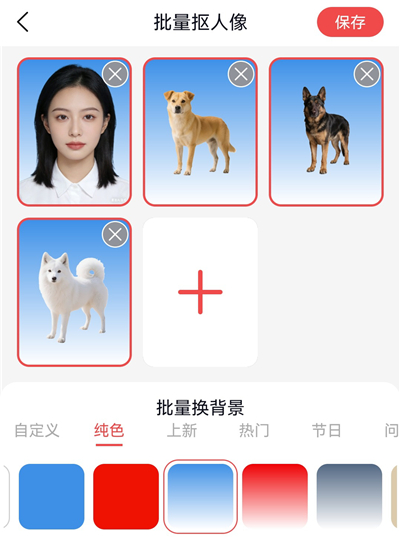Image resolution: width=400 pixels, height=548 pixels.
Task: Go back using the top-left arrow
Action: coord(23,22)
